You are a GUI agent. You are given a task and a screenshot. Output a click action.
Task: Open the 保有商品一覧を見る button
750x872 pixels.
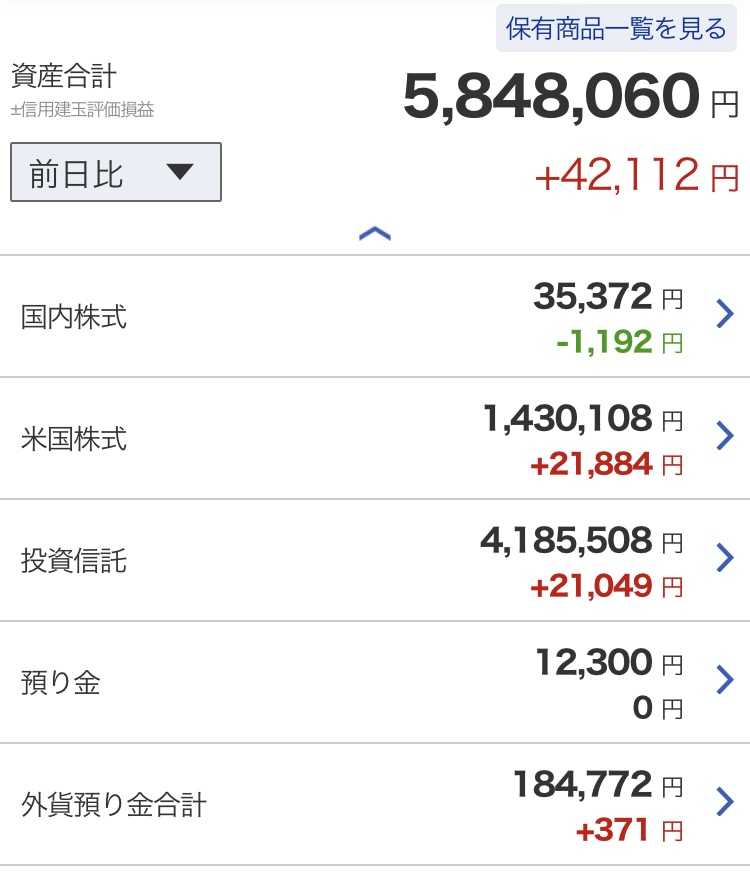pyautogui.click(x=616, y=28)
